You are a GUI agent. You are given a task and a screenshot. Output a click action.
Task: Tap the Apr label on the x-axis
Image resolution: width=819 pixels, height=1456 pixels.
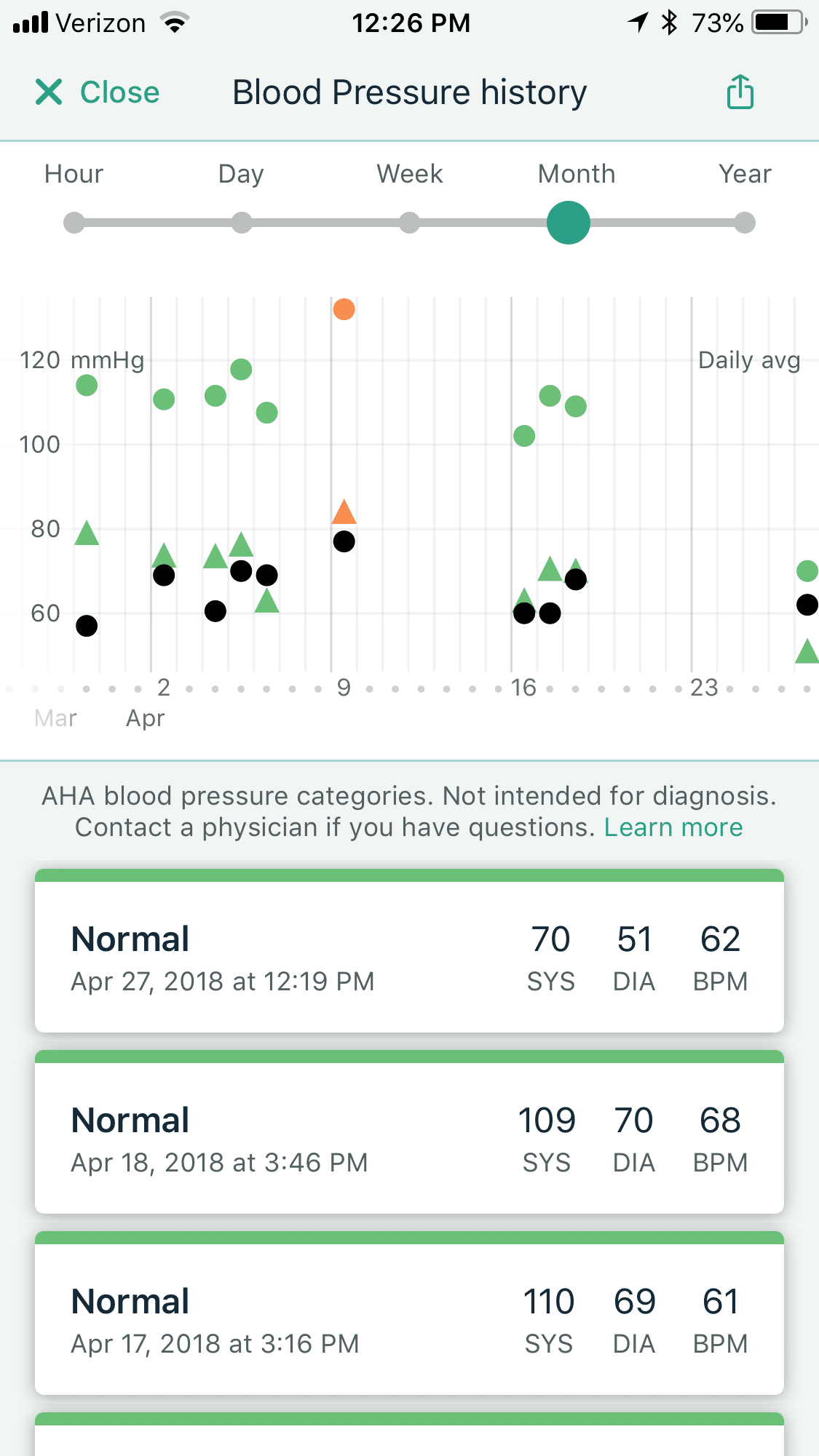[x=145, y=717]
